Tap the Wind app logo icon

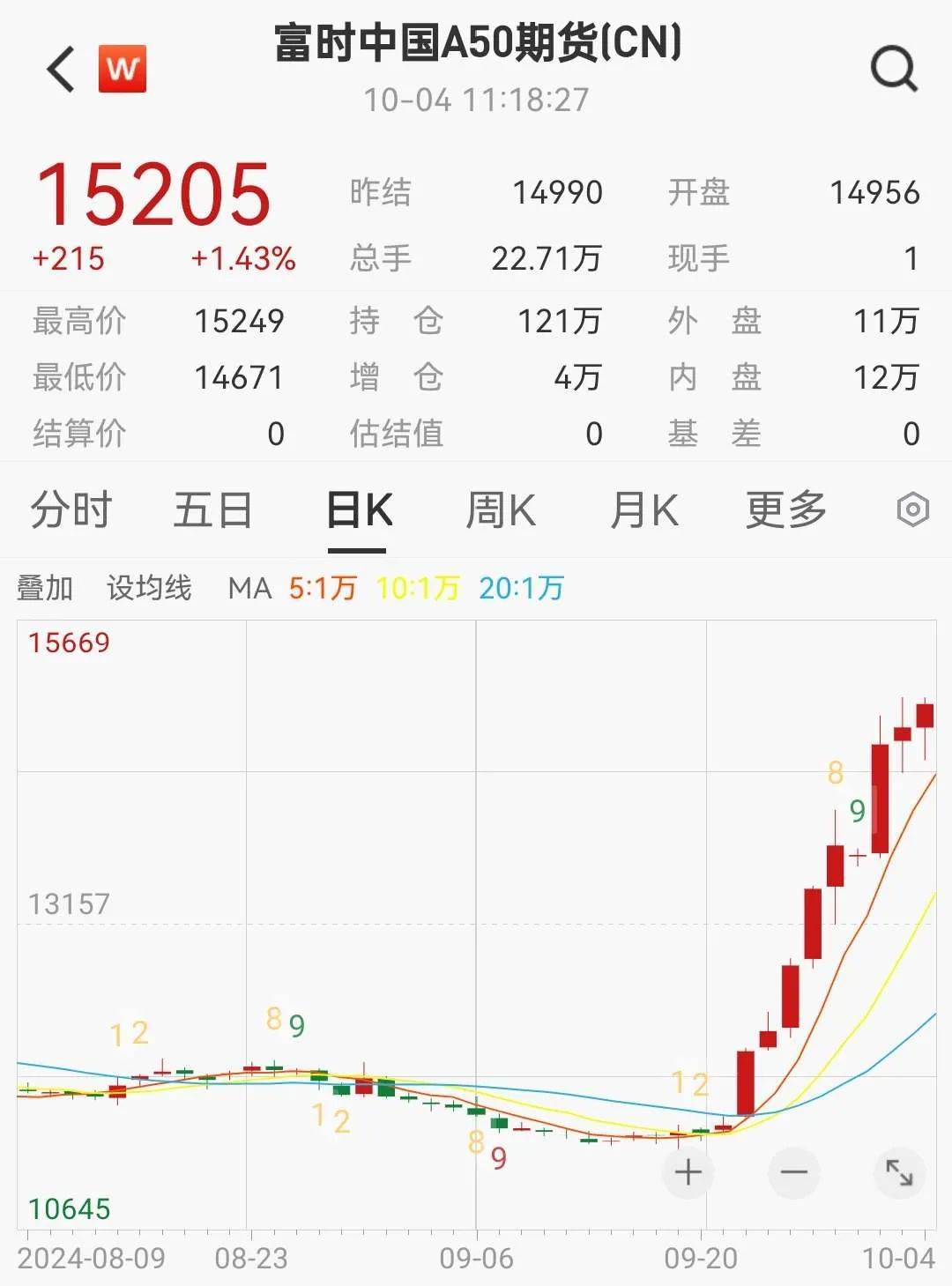(x=123, y=70)
